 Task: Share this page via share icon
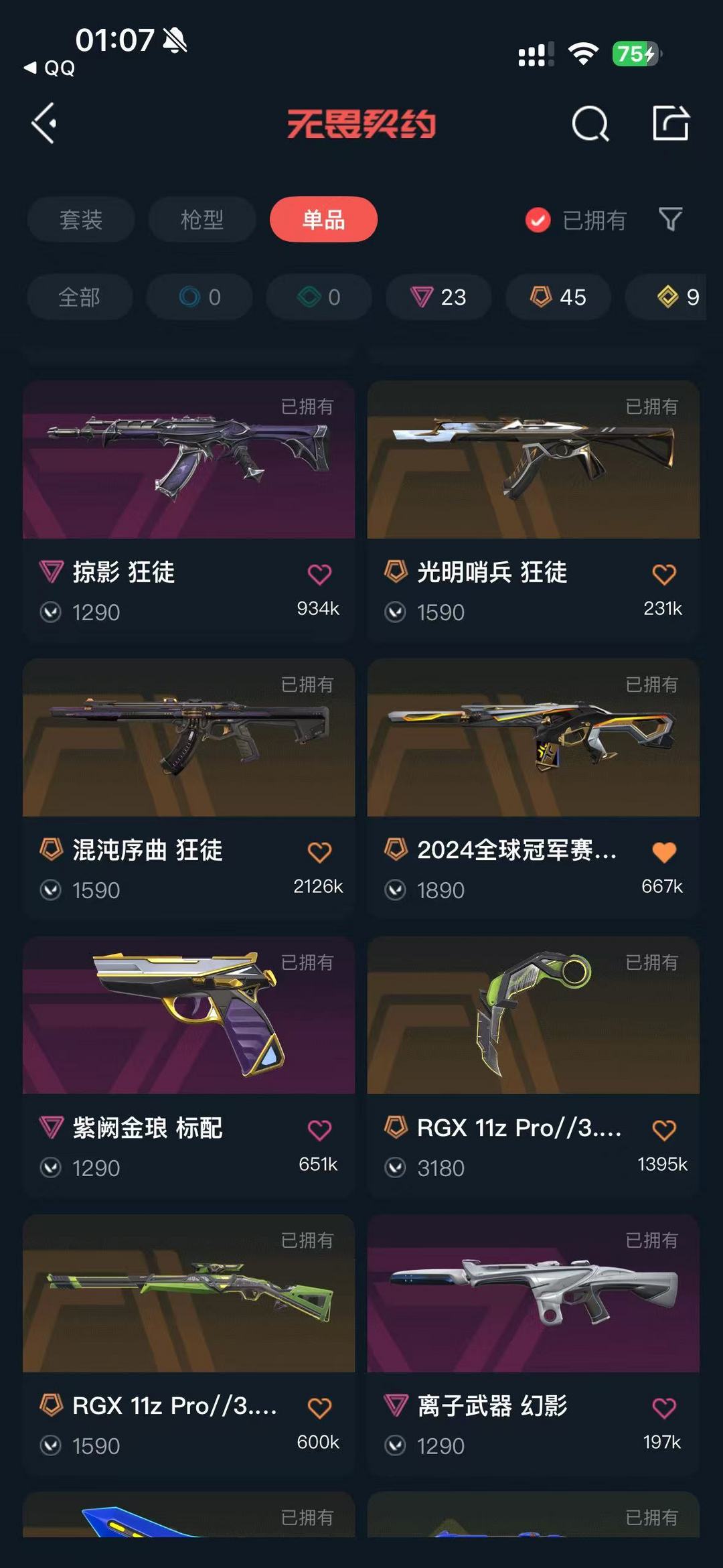click(671, 123)
